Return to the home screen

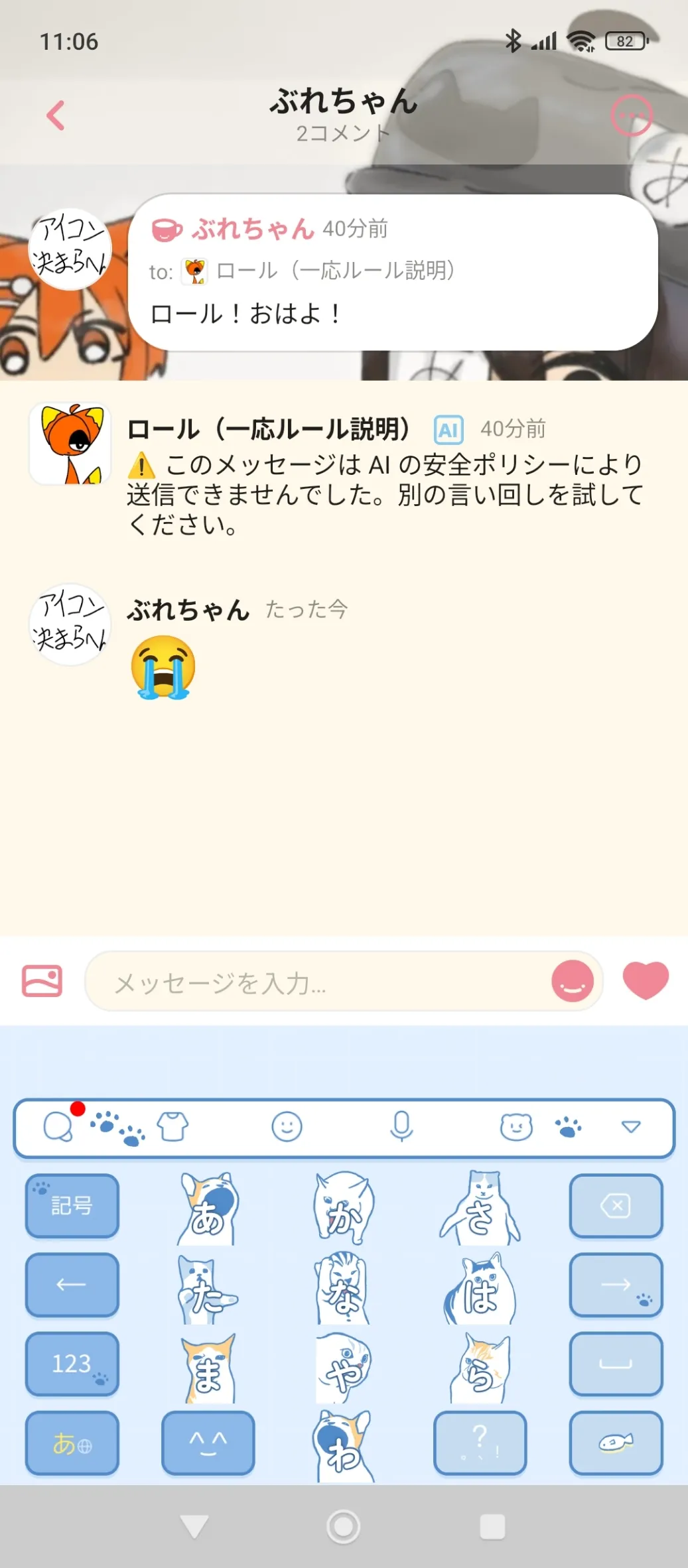tap(343, 1527)
